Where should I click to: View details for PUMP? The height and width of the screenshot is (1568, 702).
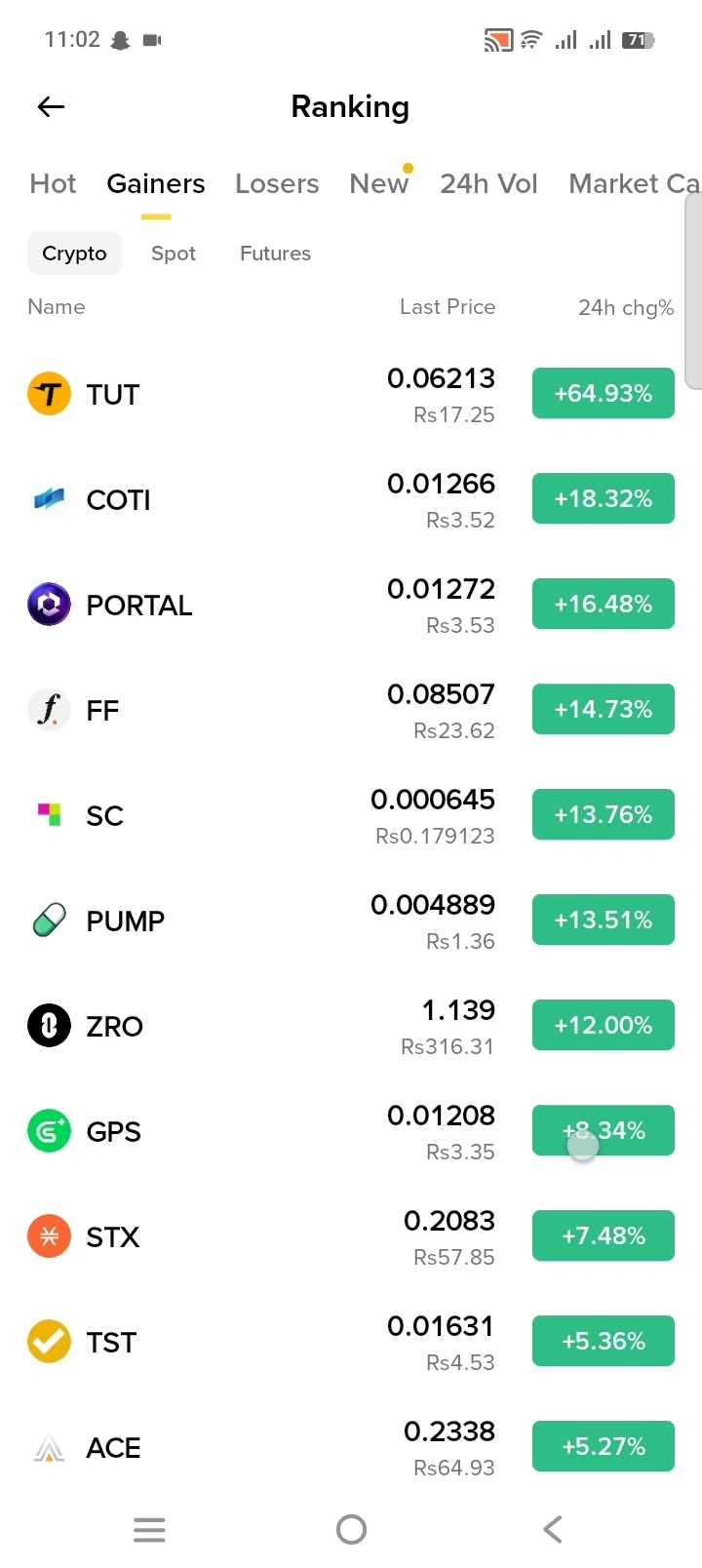(351, 921)
